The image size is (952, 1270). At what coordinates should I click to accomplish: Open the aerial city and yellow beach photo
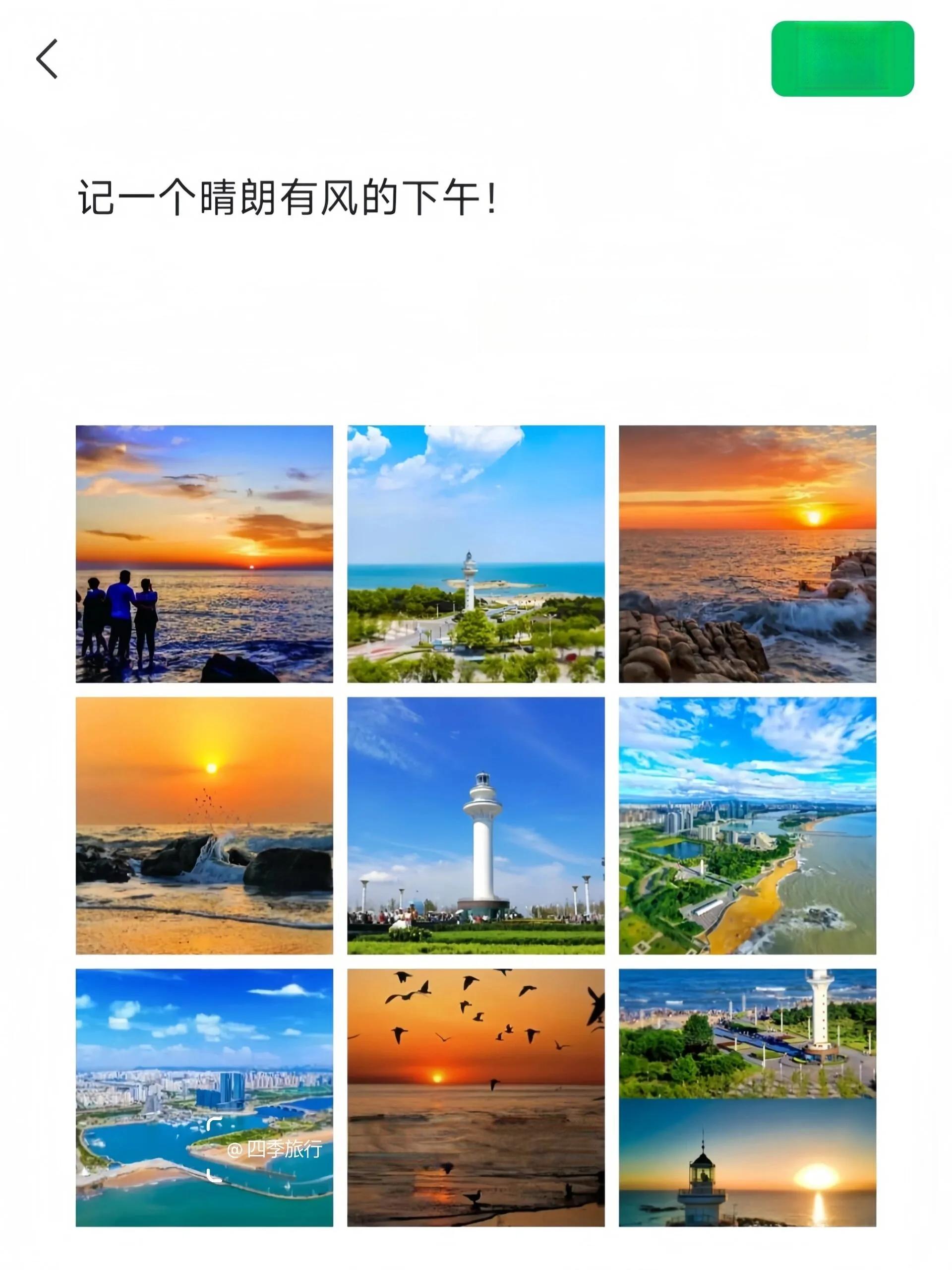point(747,825)
